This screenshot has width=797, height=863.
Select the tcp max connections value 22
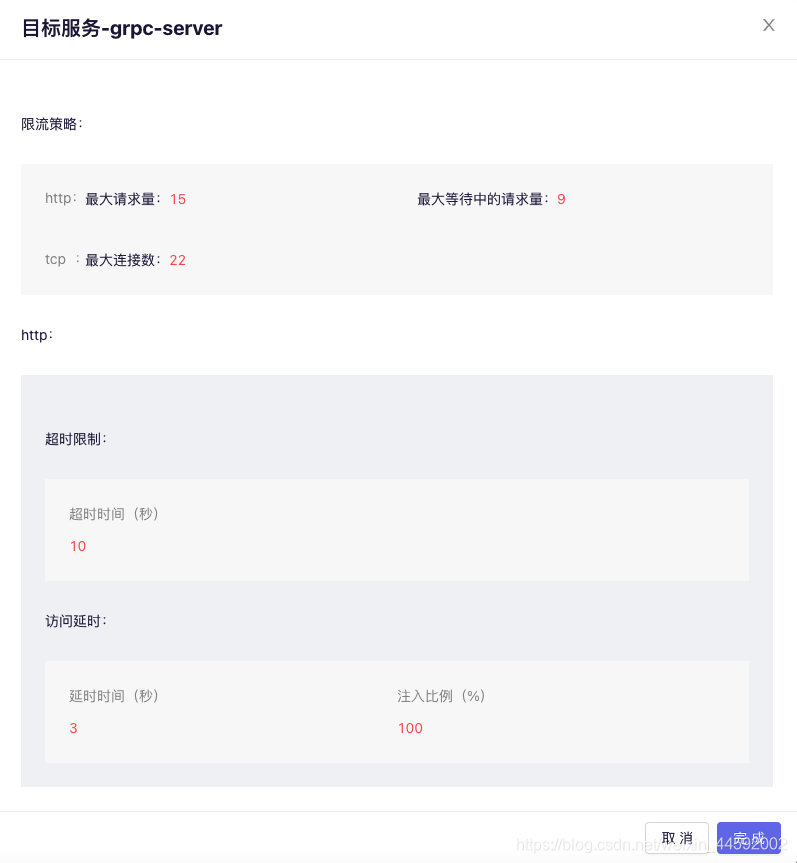[177, 260]
